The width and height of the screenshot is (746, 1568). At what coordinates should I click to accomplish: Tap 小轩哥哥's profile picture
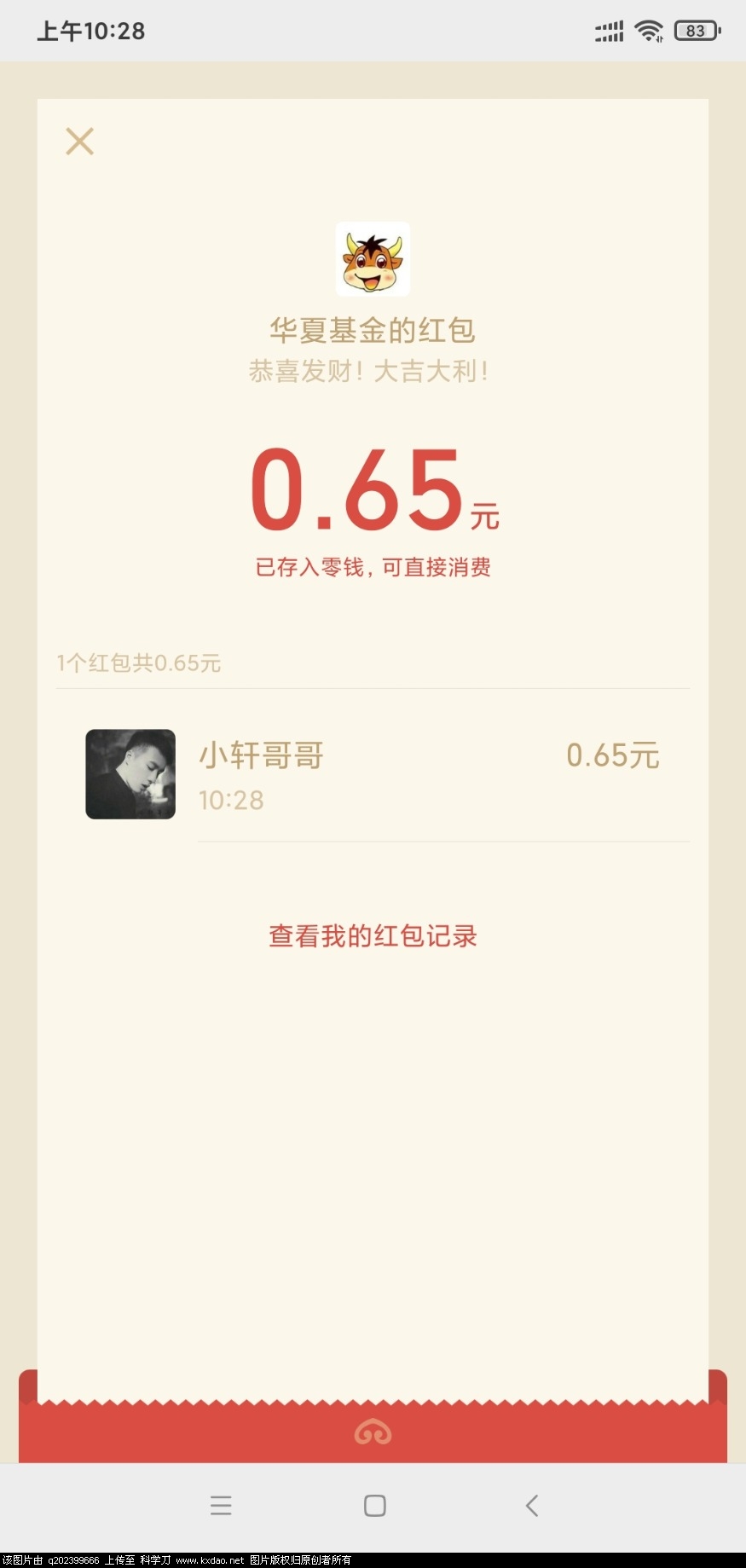[x=130, y=773]
